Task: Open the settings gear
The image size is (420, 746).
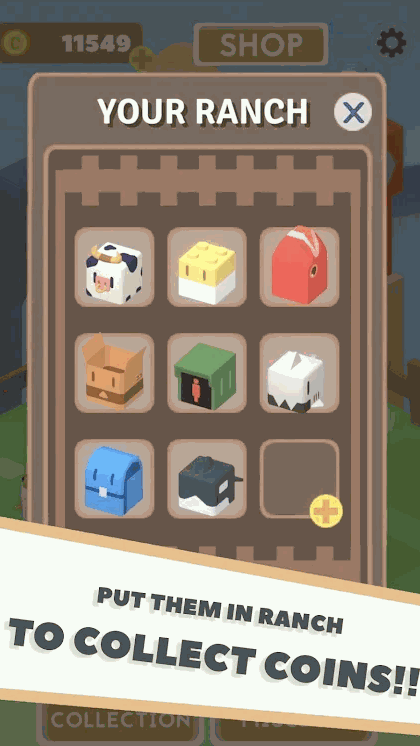Action: (x=391, y=43)
